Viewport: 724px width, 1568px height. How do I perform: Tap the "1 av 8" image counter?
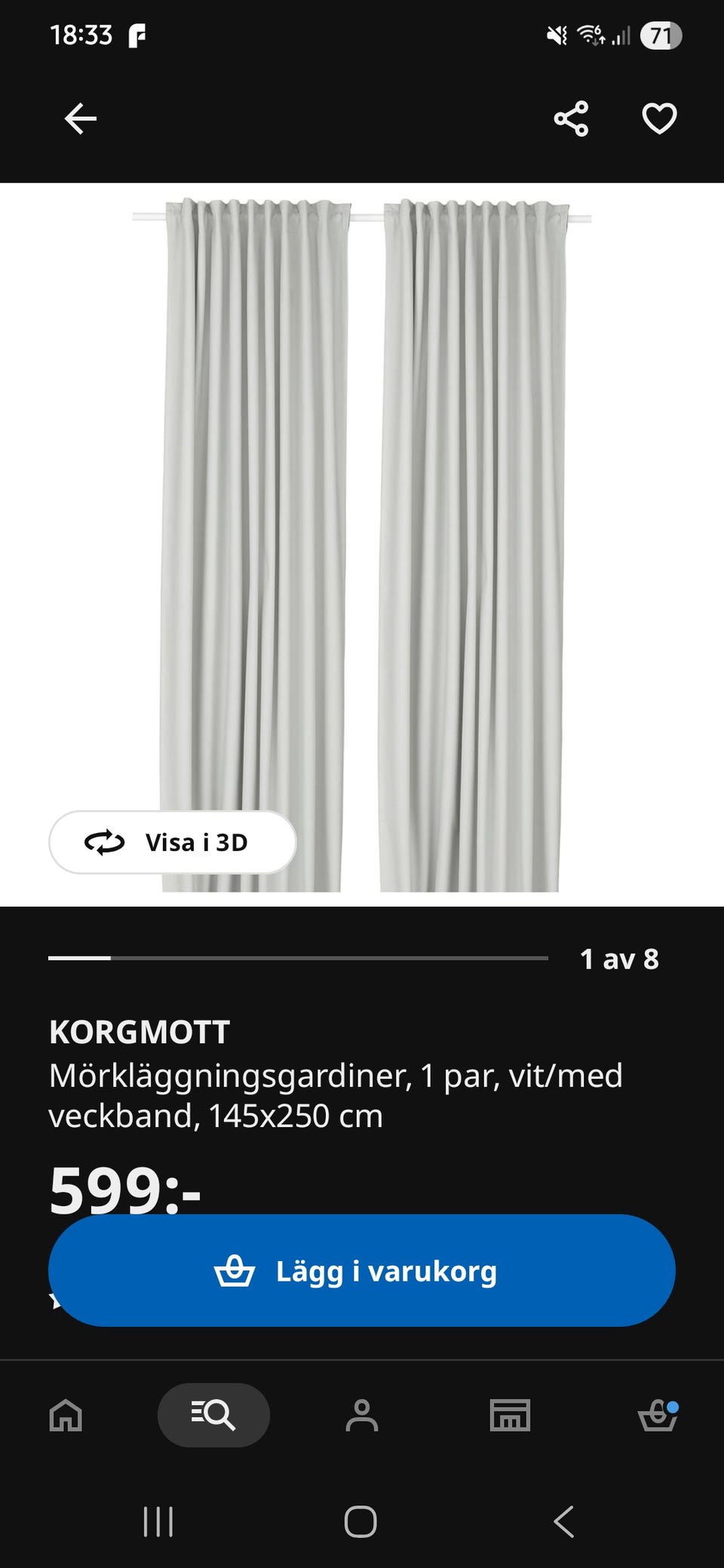[618, 959]
